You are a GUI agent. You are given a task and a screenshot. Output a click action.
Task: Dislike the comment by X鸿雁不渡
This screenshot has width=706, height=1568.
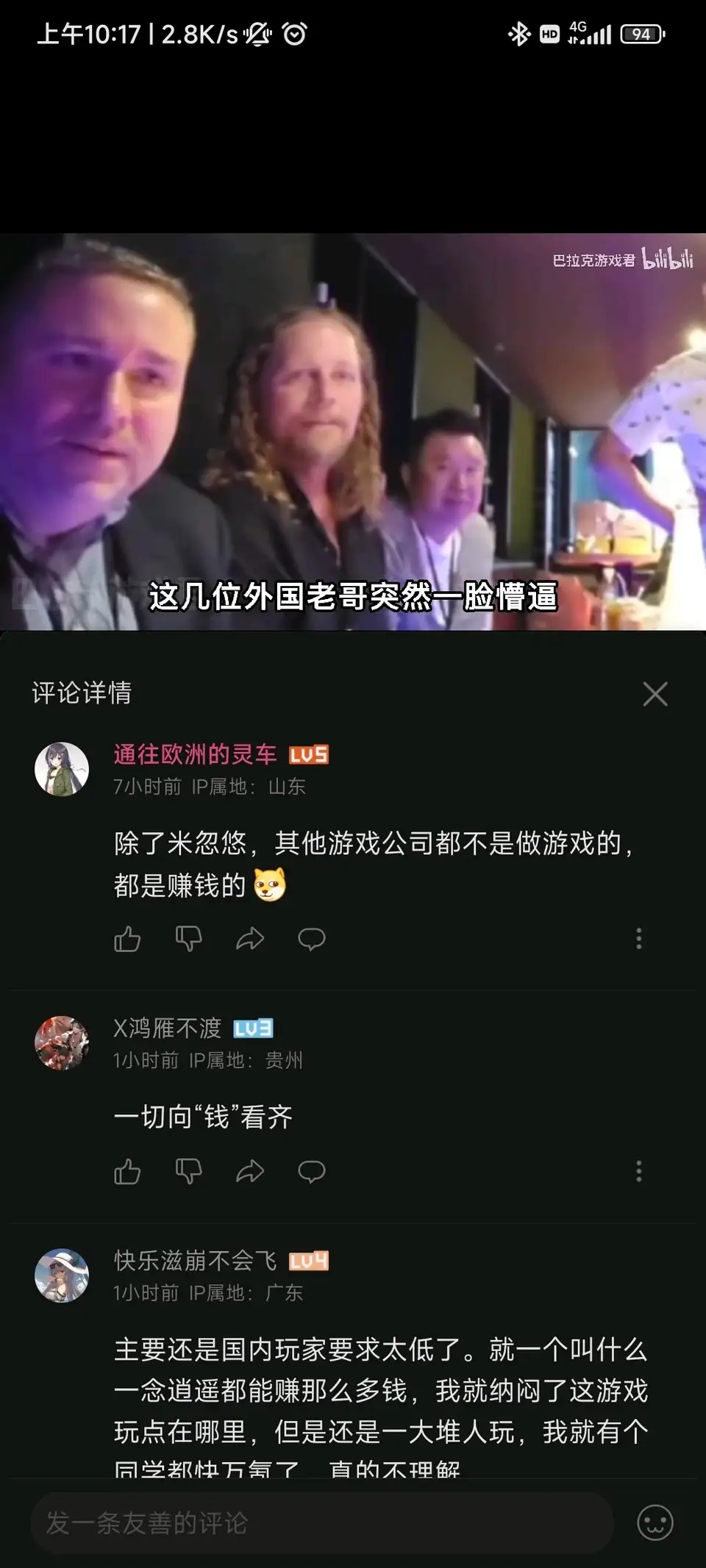(188, 1171)
